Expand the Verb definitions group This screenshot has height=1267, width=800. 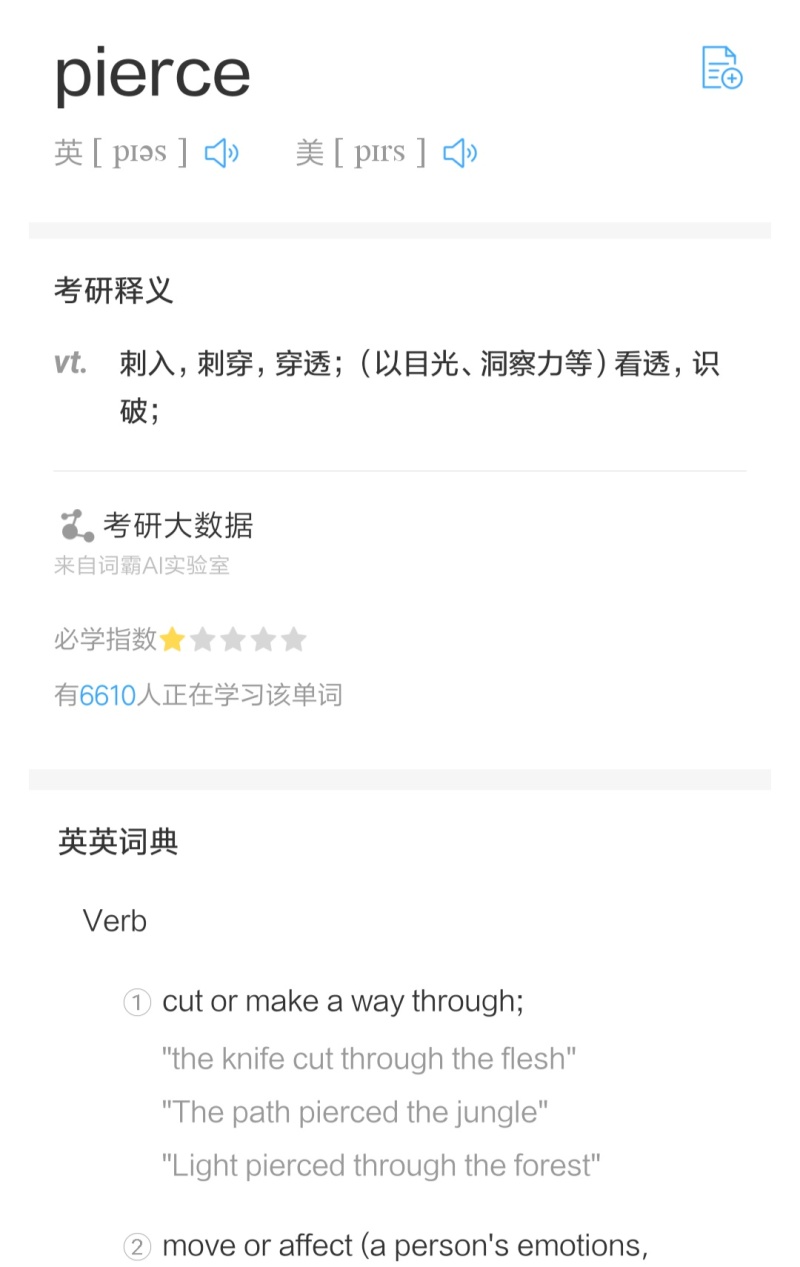pos(114,920)
